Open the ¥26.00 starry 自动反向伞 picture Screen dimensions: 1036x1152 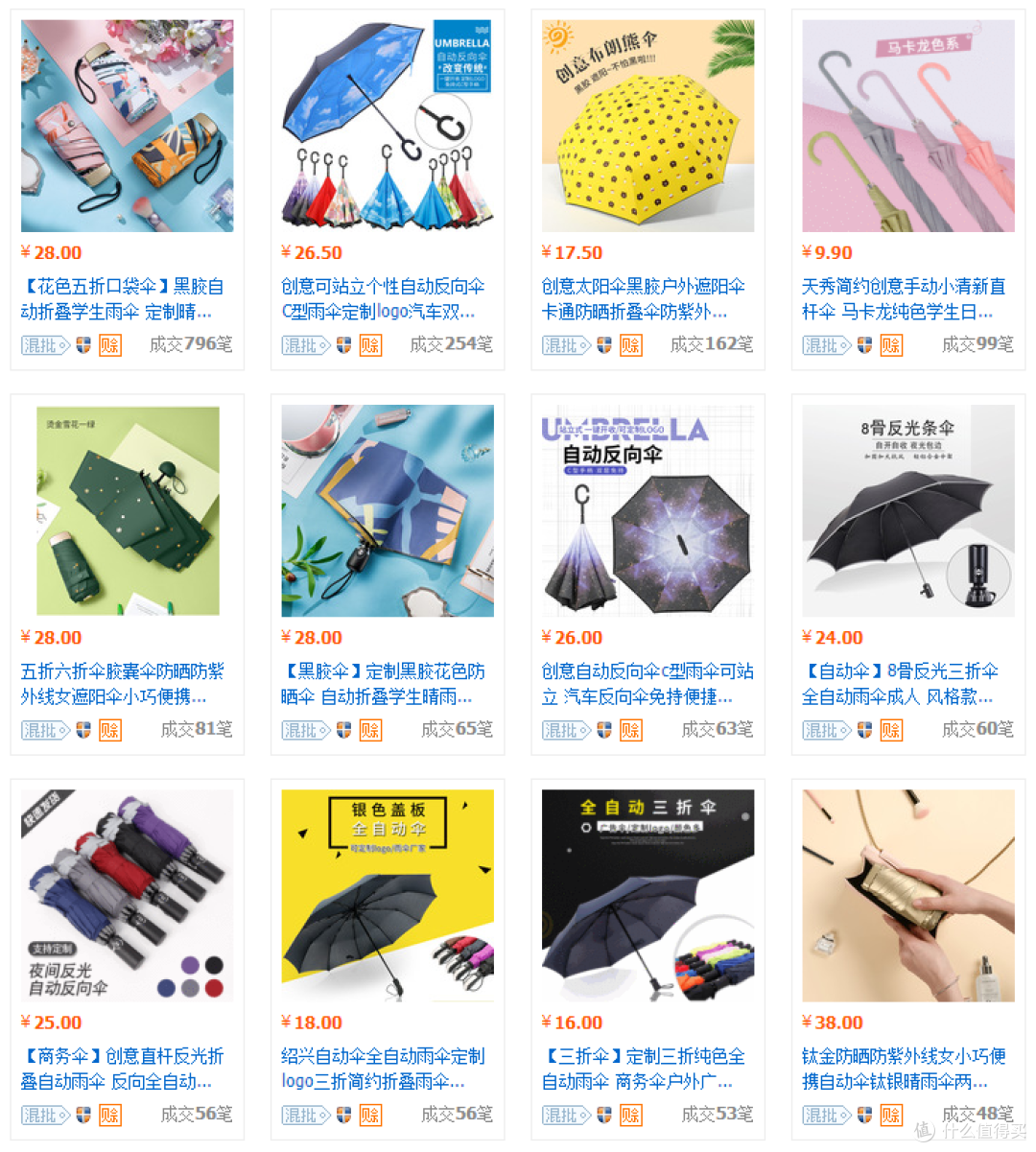(647, 510)
